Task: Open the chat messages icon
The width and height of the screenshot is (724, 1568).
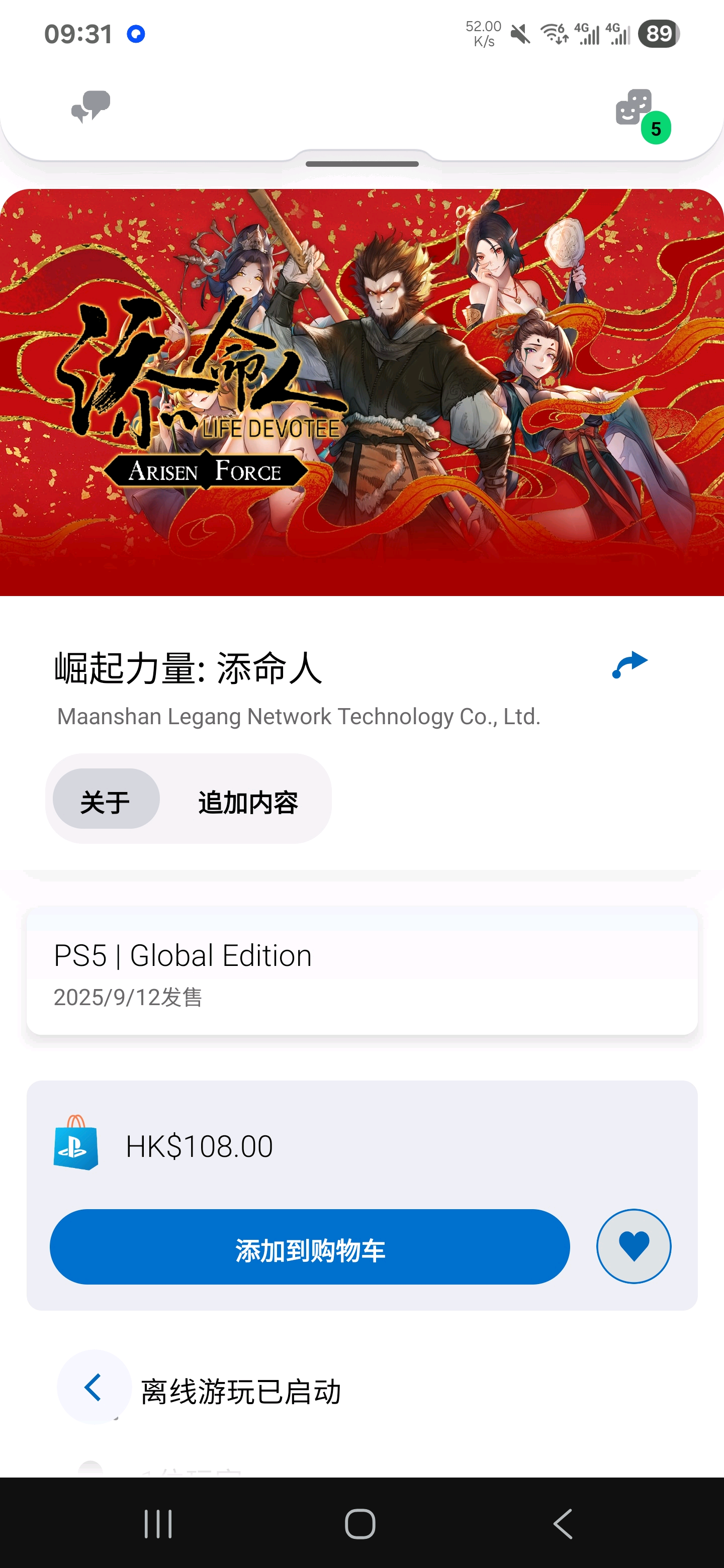Action: click(x=90, y=107)
